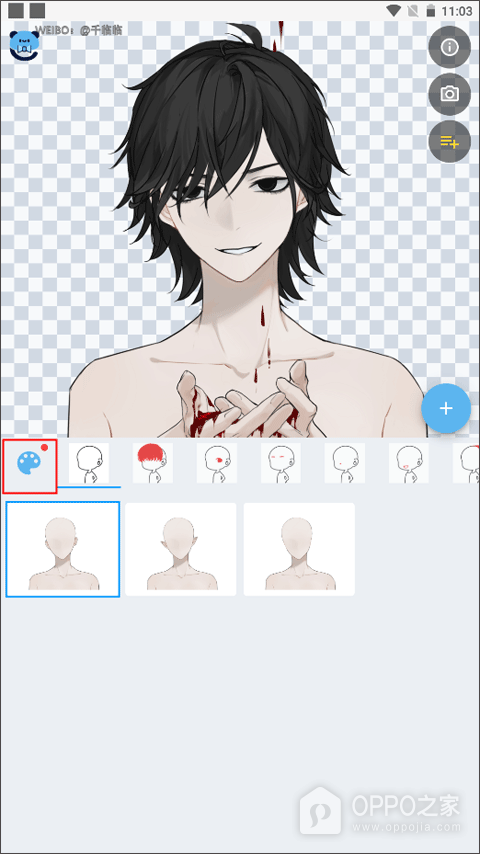
Task: Open the yellow add-to-list icon
Action: click(449, 142)
